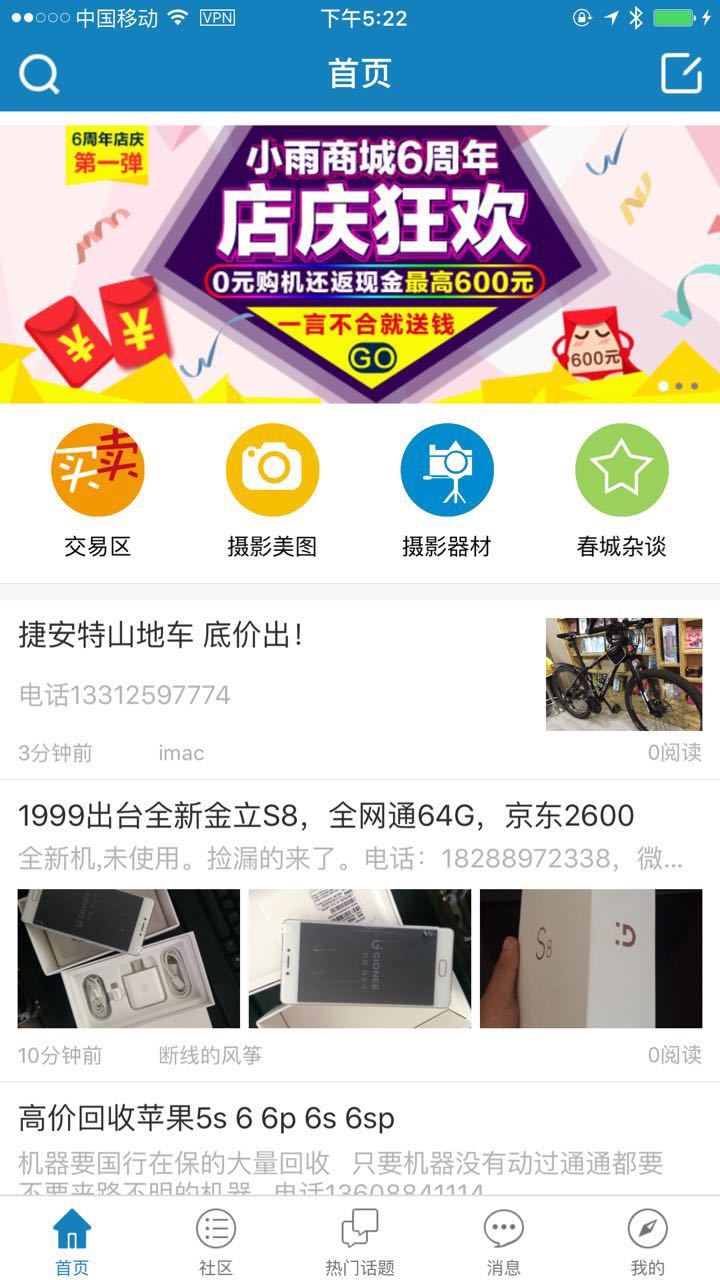The image size is (720, 1280).
Task: Open the 摄影器材 section
Action: click(x=446, y=490)
